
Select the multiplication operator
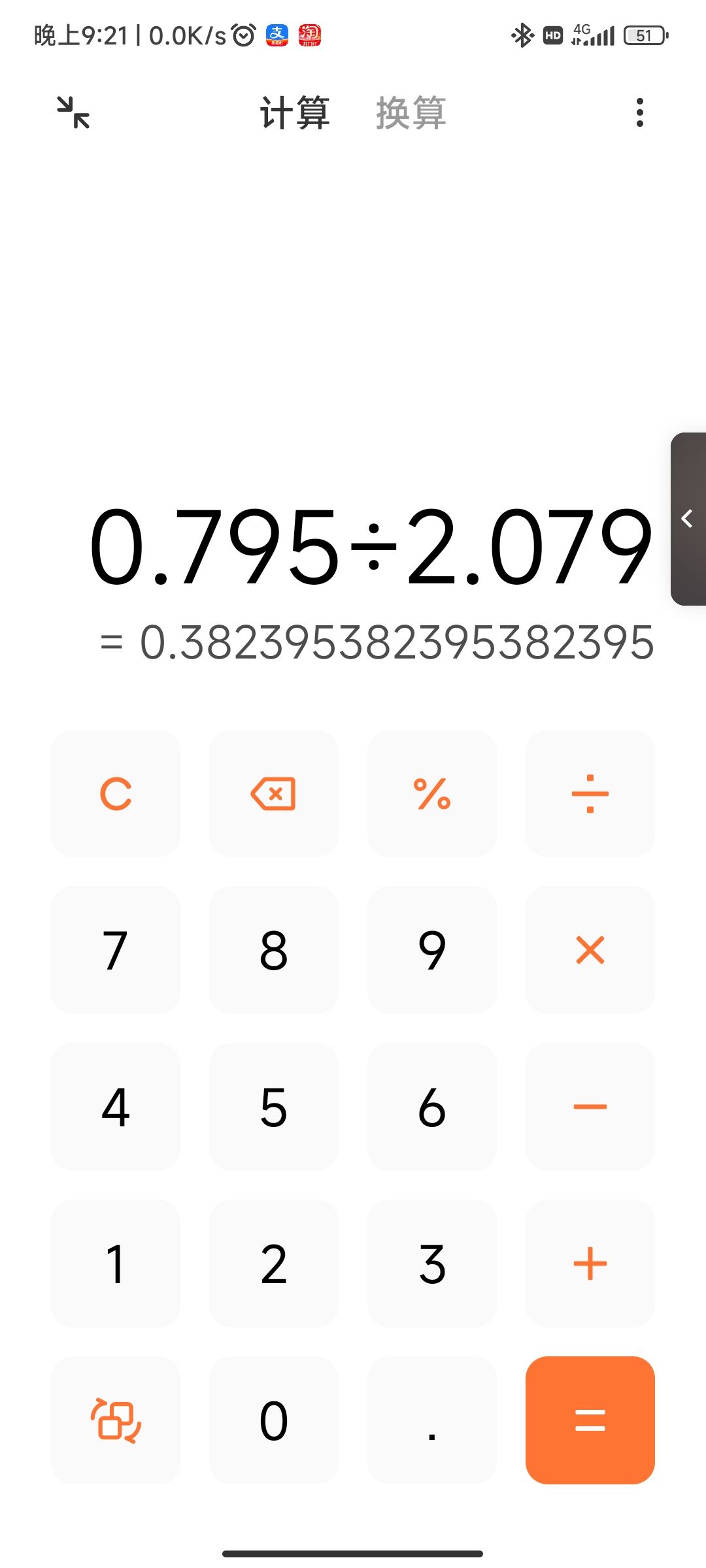coord(590,950)
